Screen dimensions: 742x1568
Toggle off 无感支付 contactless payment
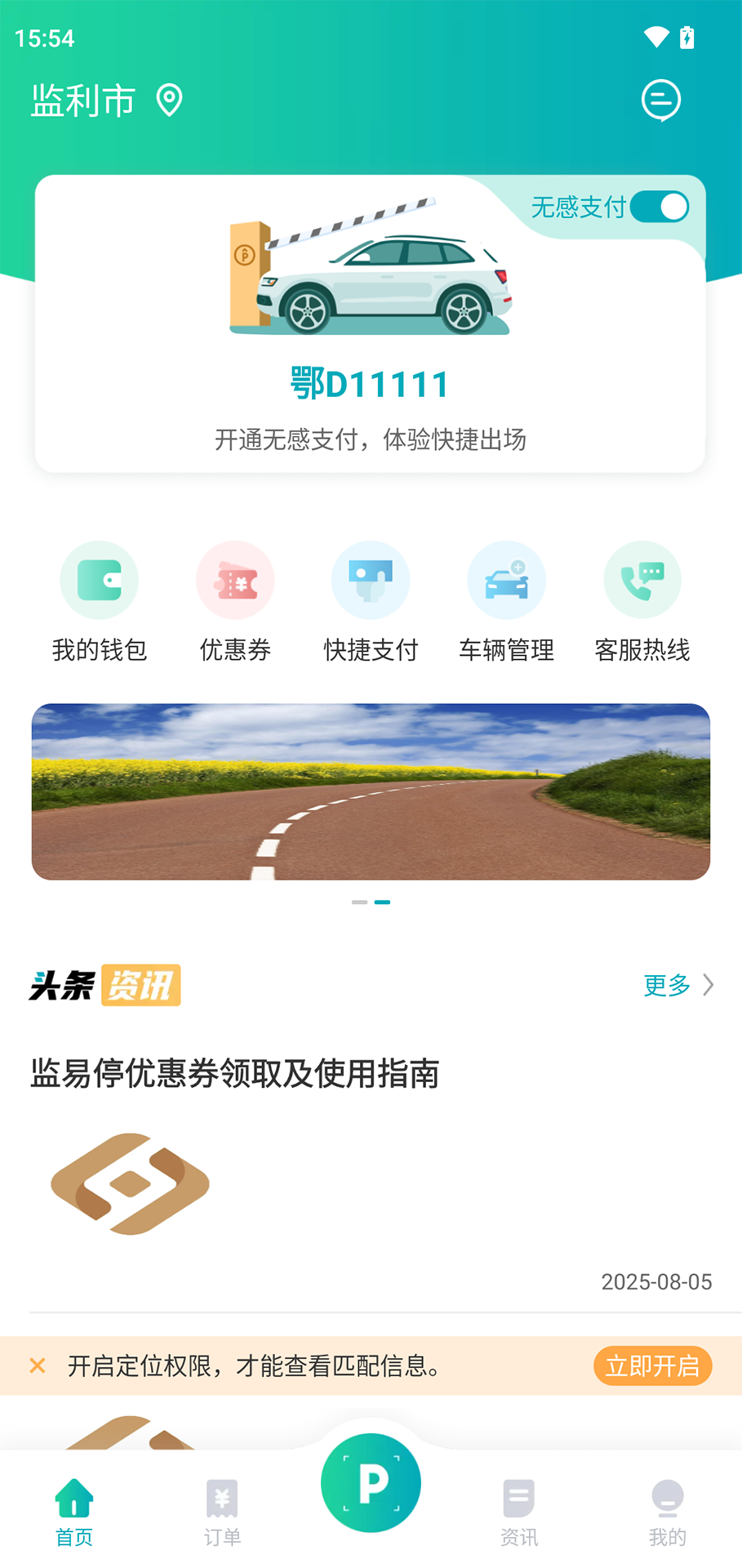point(658,207)
